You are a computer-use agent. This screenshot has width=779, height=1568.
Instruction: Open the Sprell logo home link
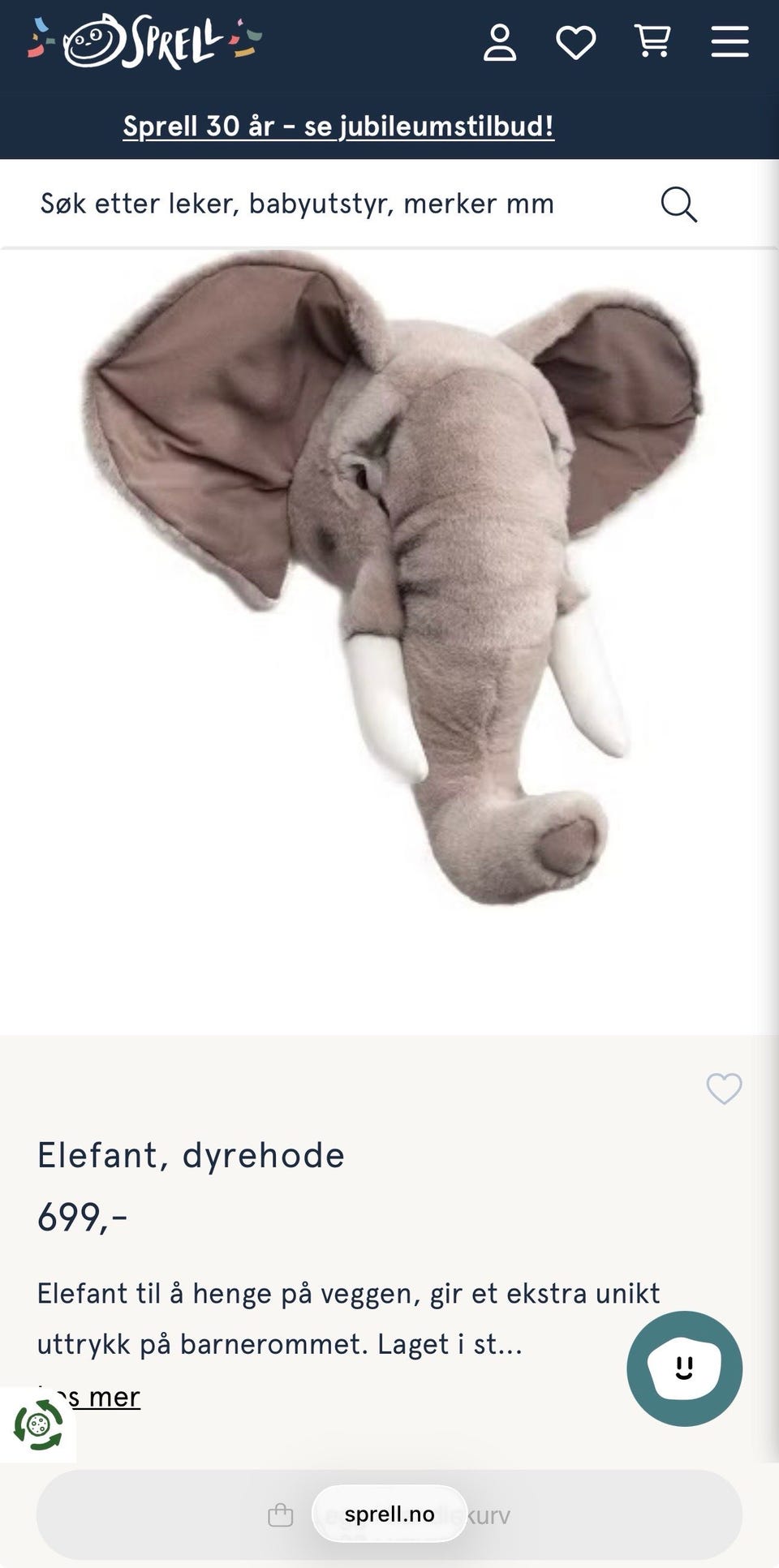point(144,42)
